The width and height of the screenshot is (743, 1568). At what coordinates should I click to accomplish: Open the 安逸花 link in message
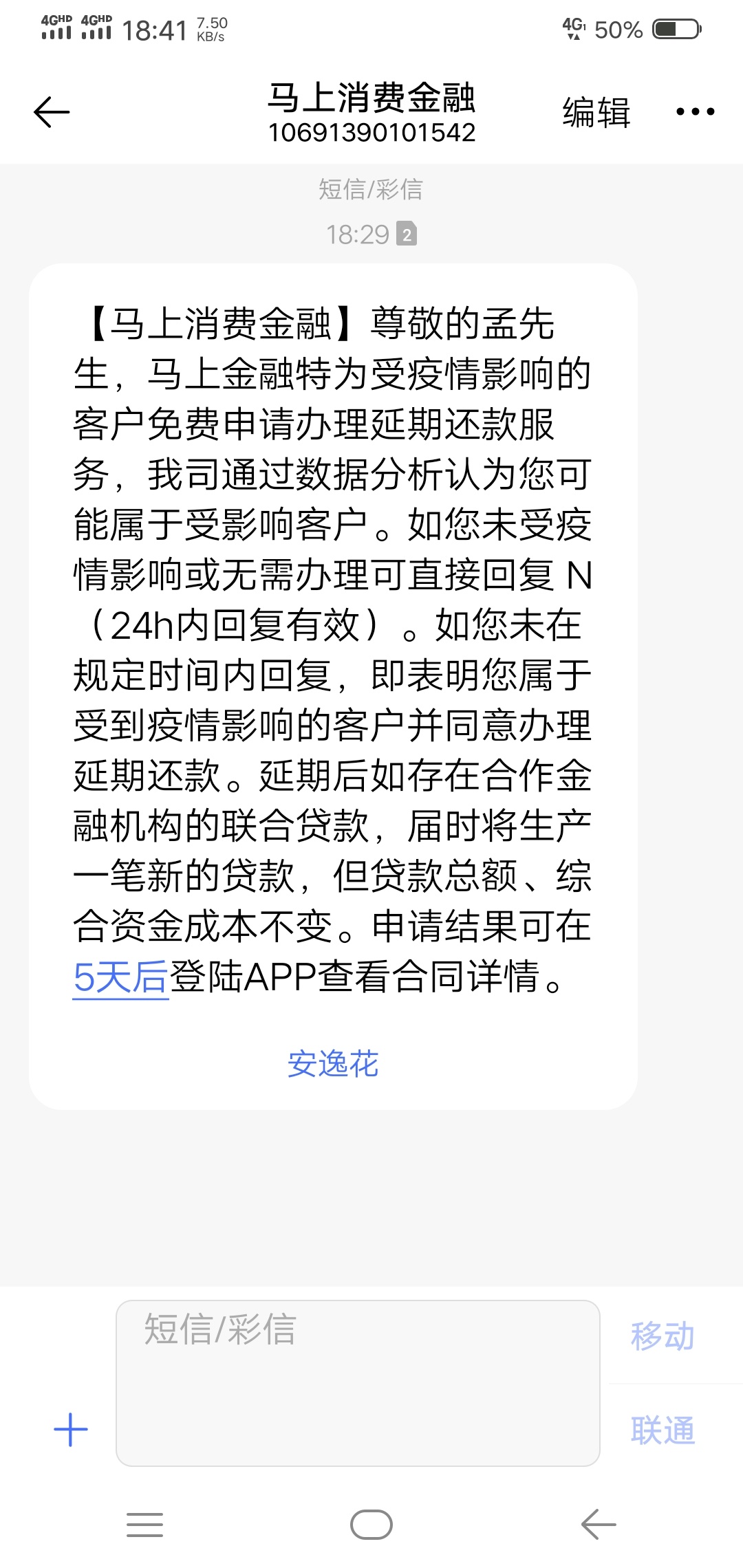(333, 1064)
